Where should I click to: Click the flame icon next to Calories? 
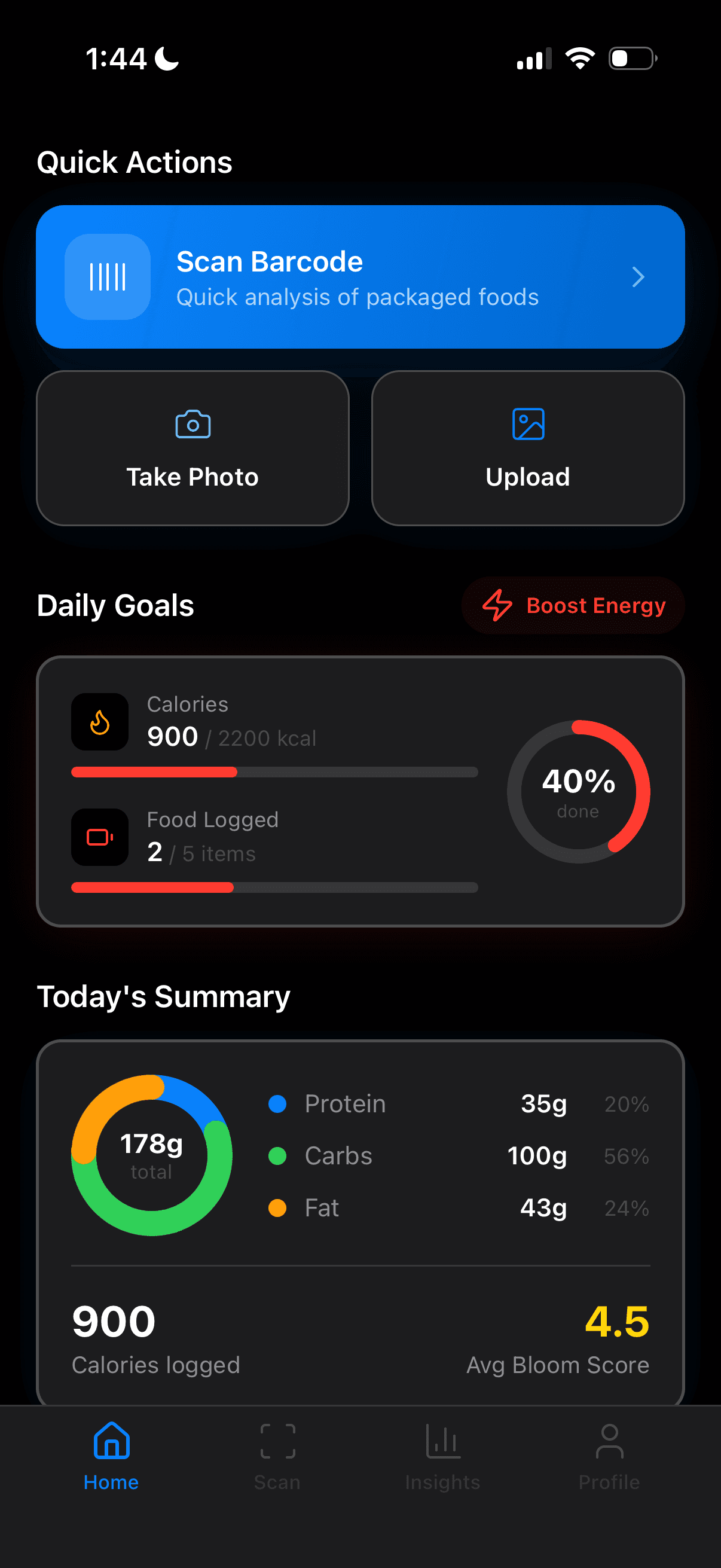coord(99,722)
